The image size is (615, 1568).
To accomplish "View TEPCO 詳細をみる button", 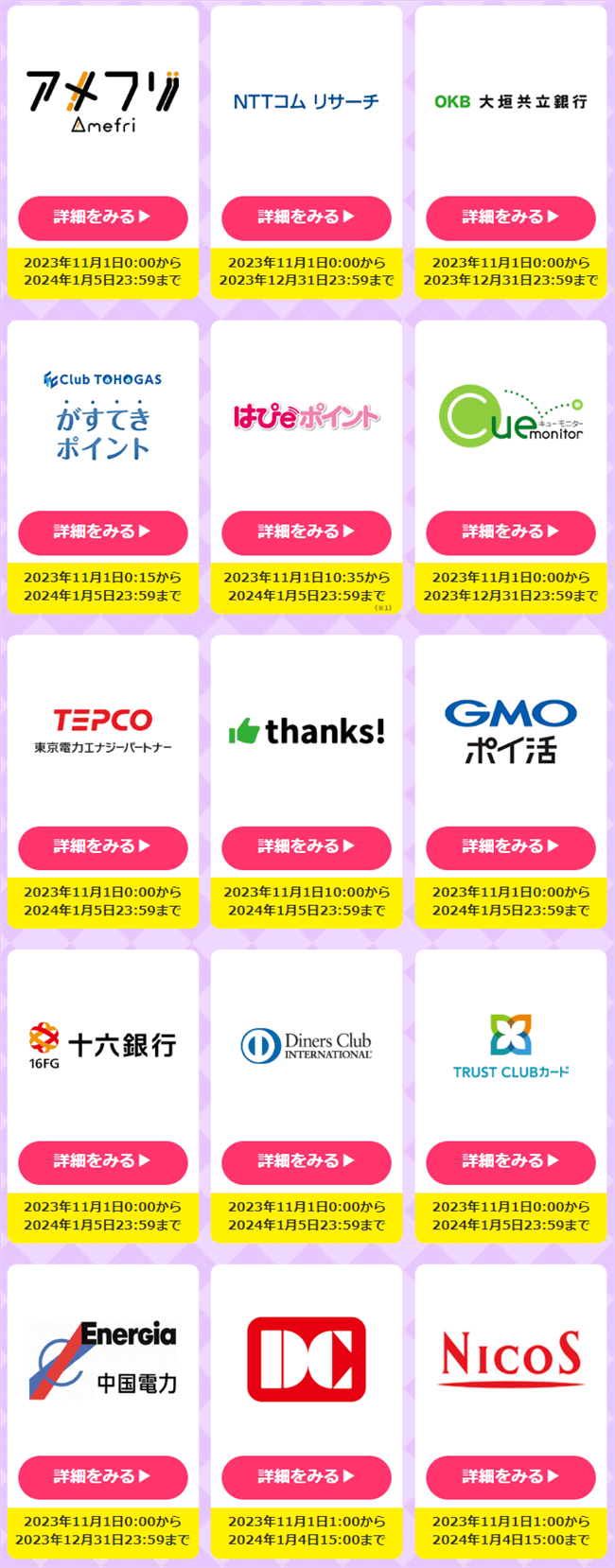I will 102,847.
